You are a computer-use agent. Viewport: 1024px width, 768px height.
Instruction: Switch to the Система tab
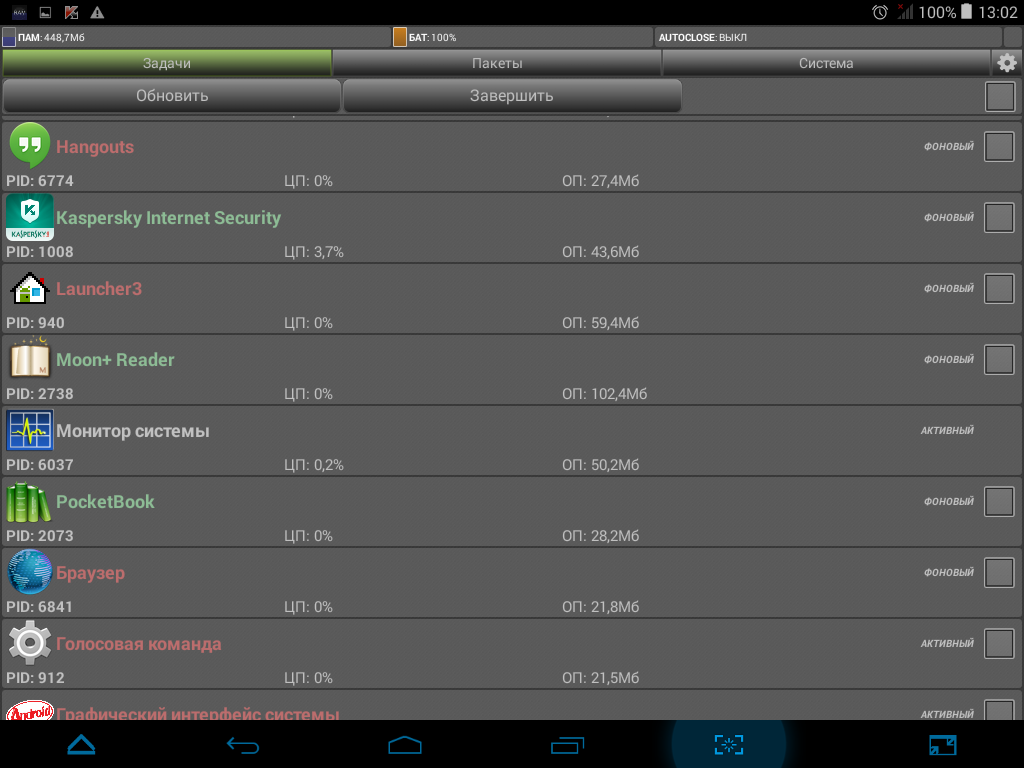point(826,63)
